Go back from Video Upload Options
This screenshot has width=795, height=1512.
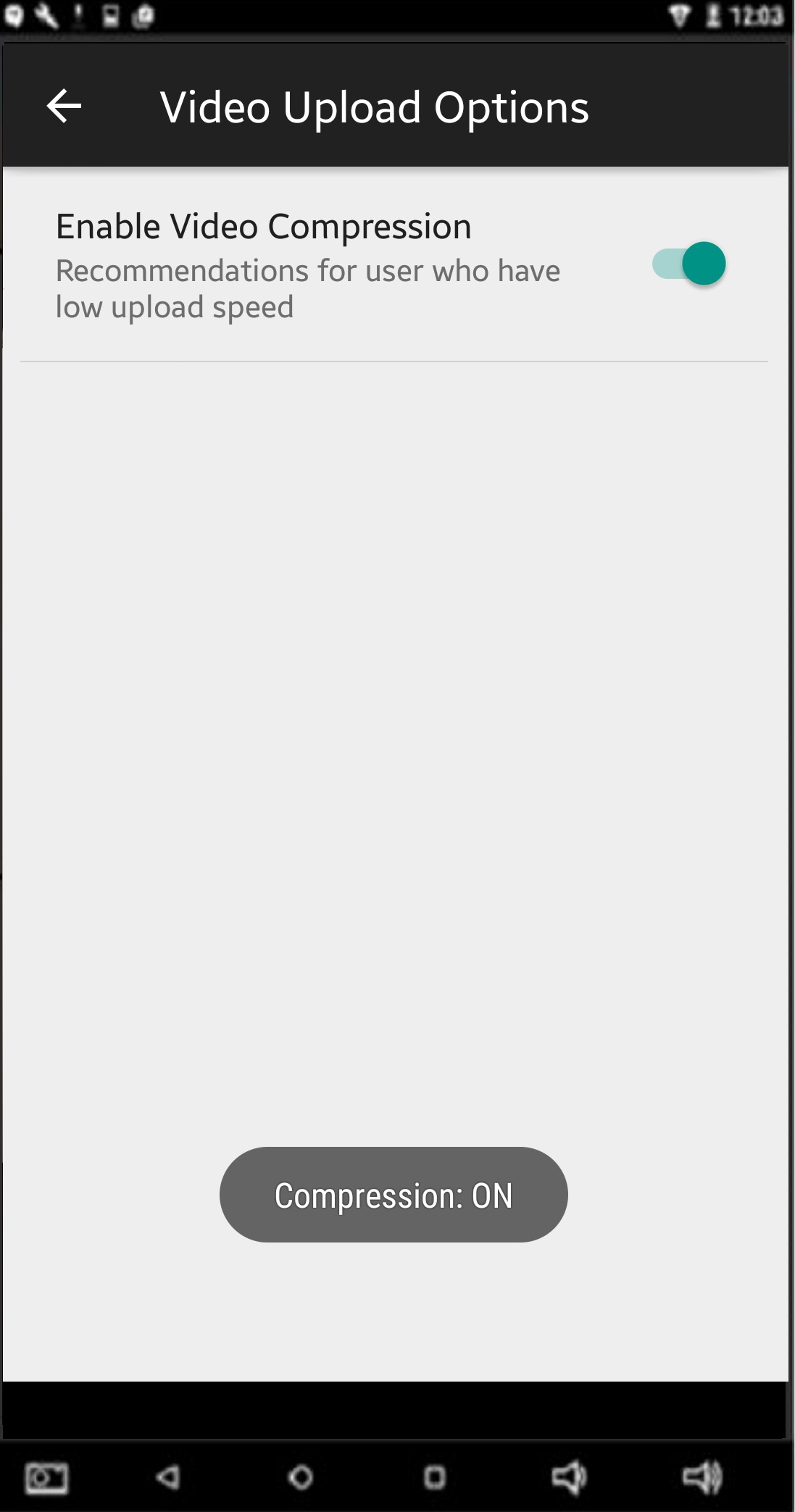pyautogui.click(x=64, y=106)
